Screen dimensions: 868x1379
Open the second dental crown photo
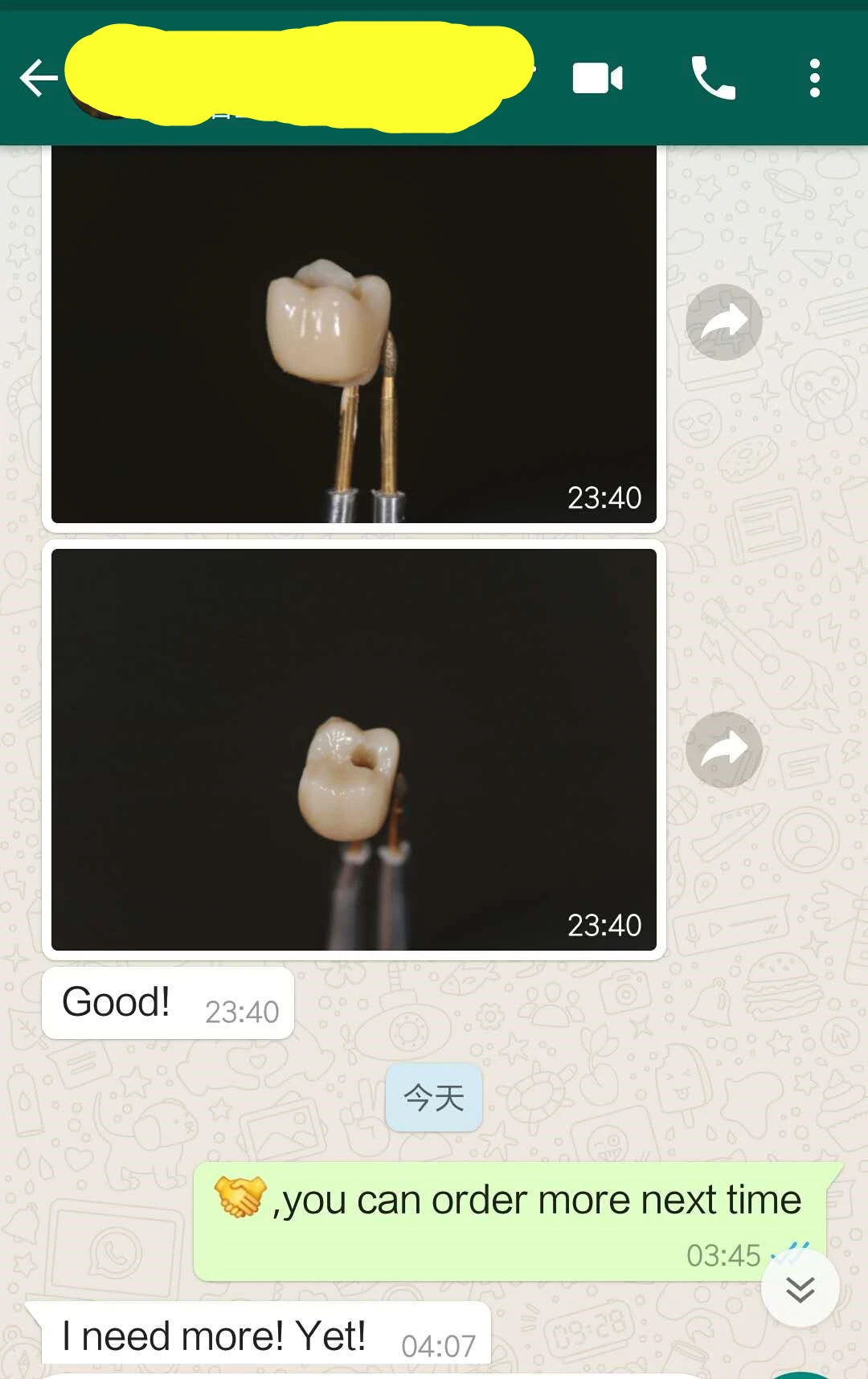pos(354,750)
